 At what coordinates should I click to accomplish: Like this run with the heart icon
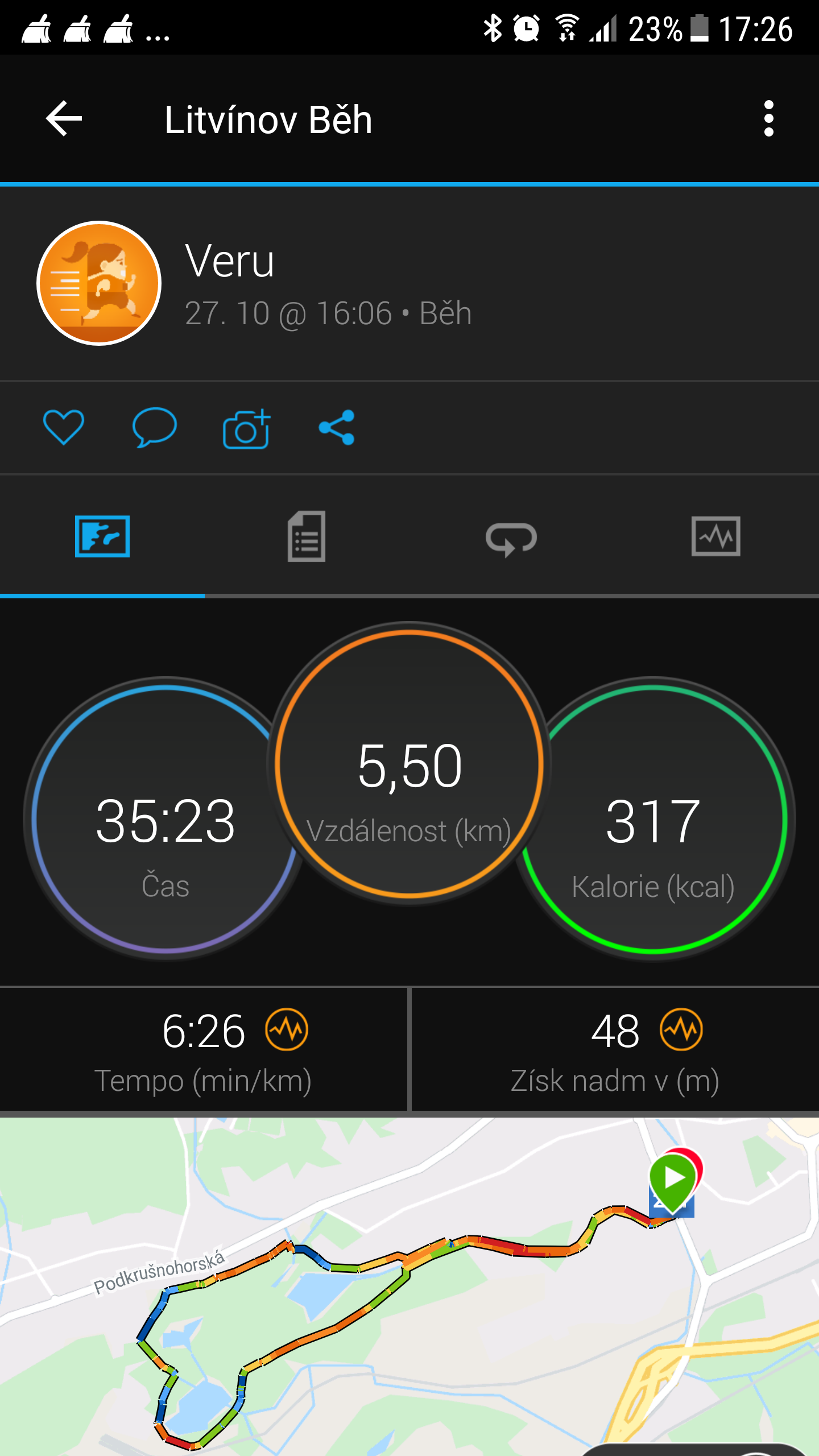click(64, 427)
